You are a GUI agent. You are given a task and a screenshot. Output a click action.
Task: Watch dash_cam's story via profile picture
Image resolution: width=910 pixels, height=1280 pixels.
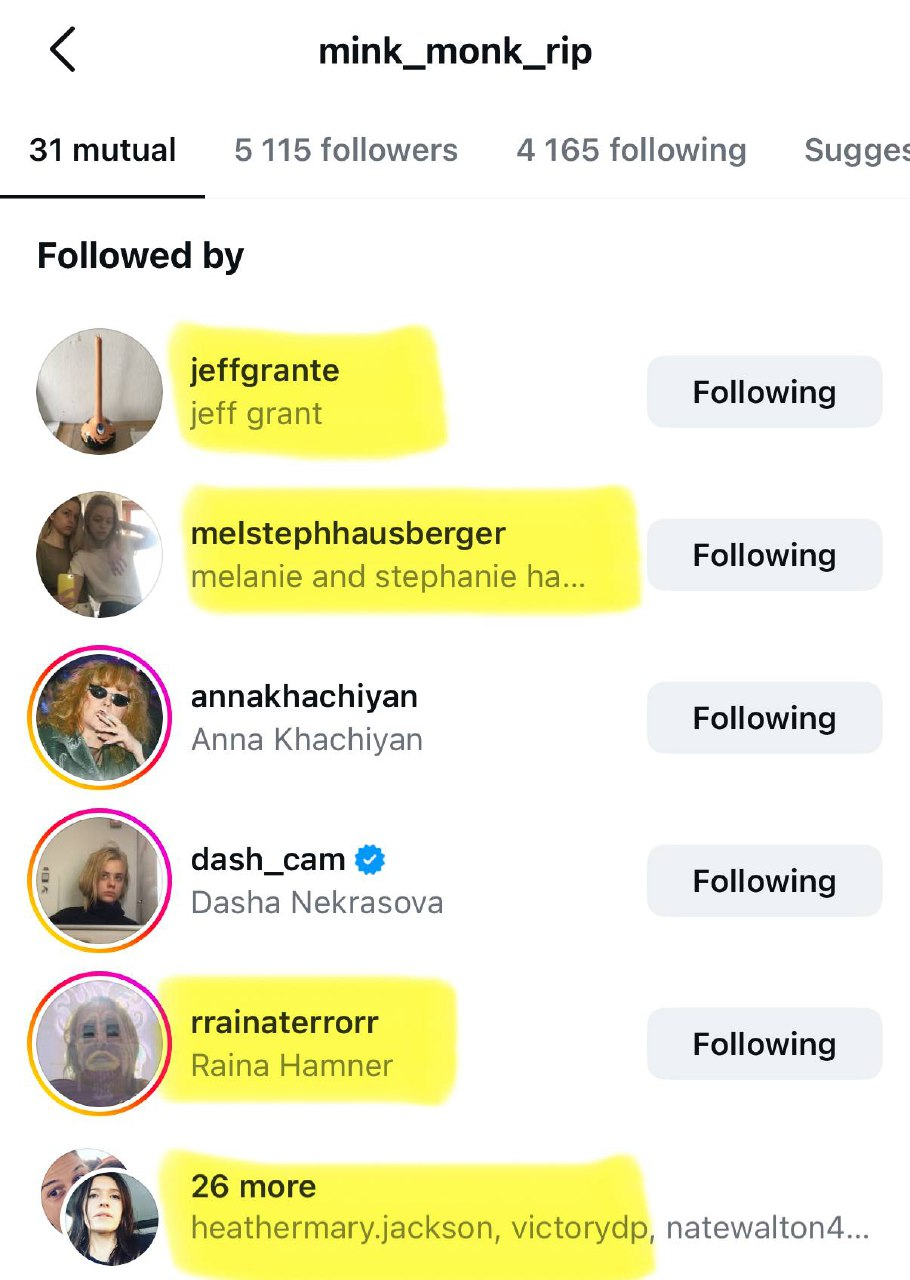pyautogui.click(x=99, y=881)
